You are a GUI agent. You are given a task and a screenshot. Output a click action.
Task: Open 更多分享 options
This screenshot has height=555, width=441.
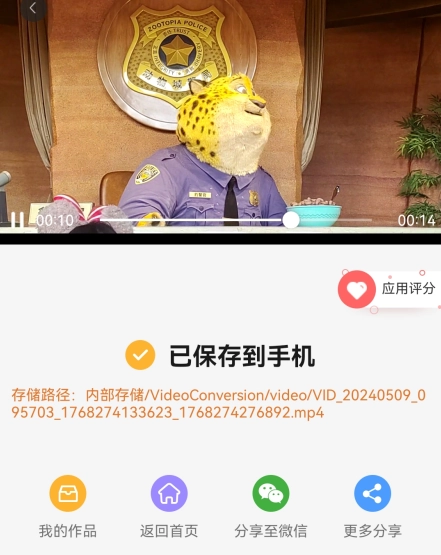point(372,506)
